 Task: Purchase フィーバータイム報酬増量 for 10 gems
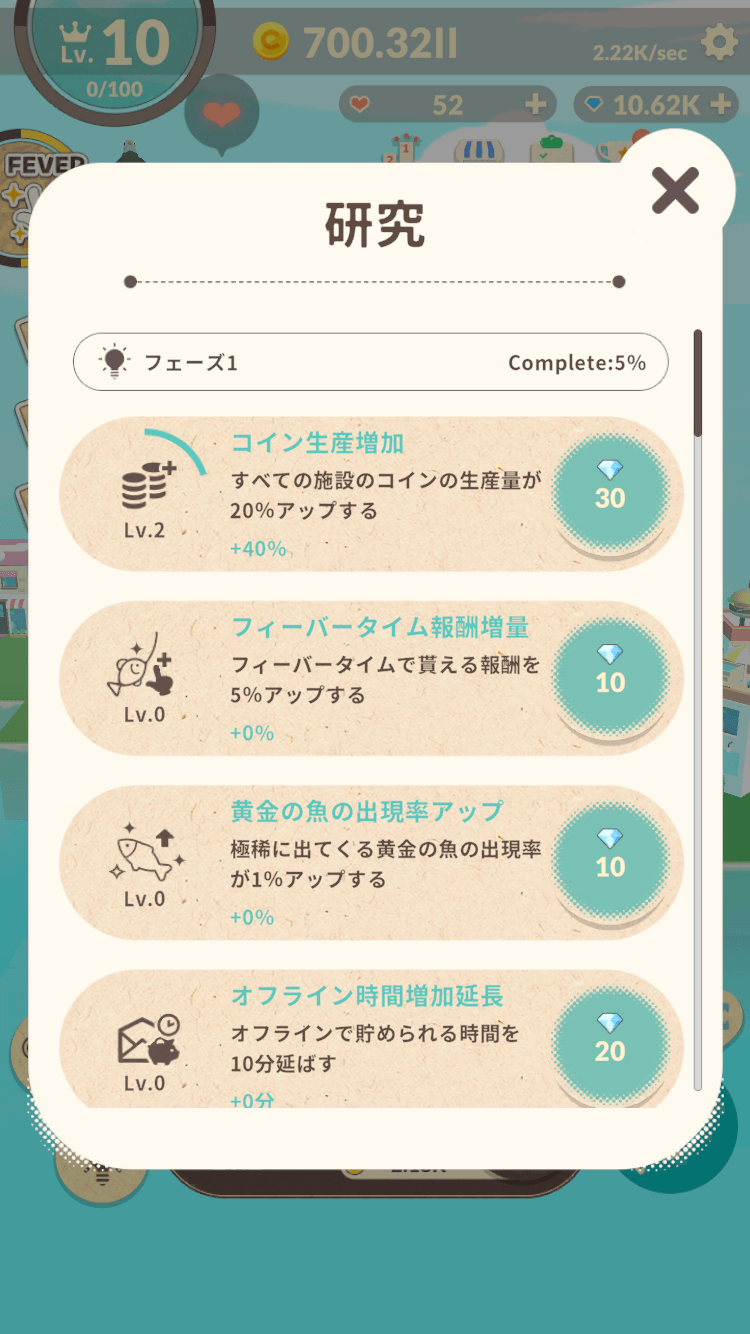[610, 673]
